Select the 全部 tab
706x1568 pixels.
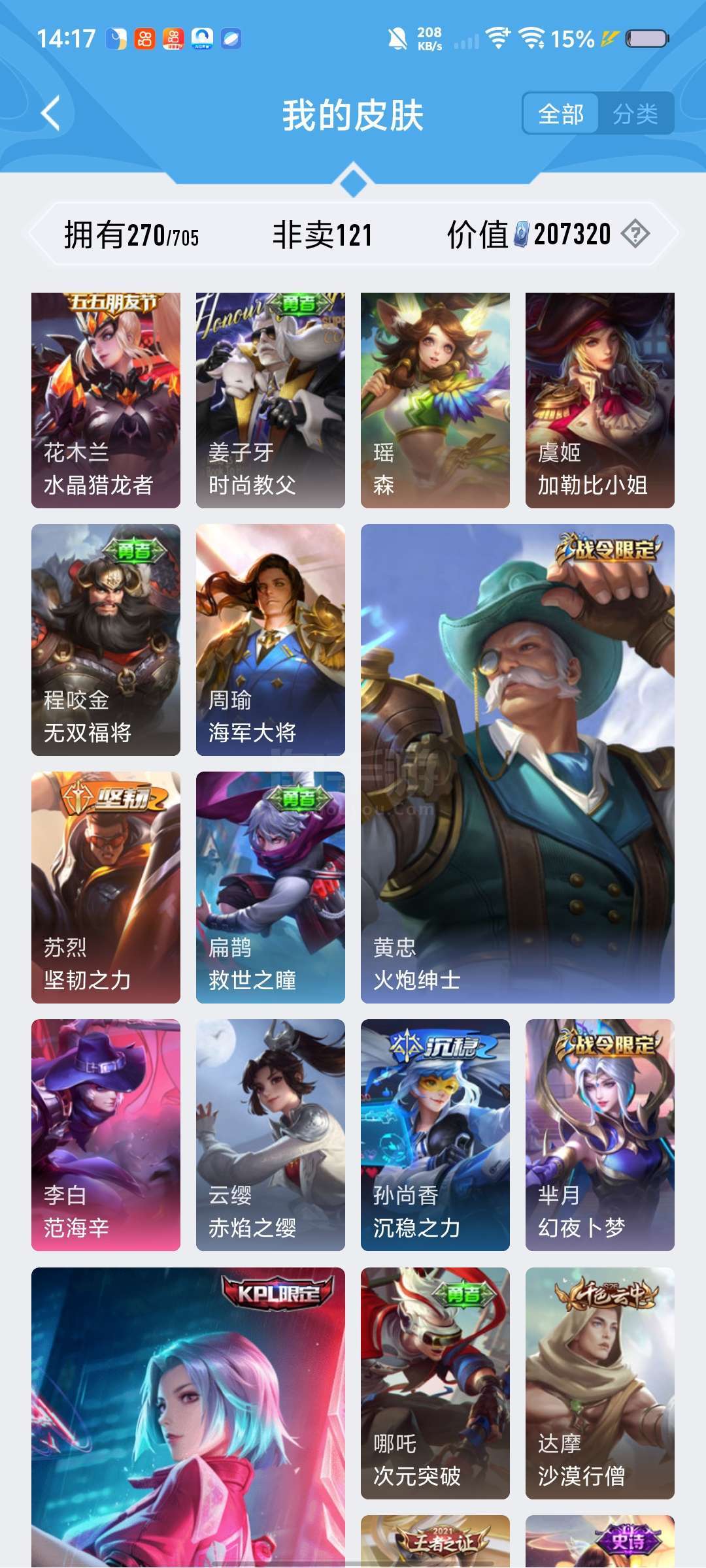tap(561, 114)
